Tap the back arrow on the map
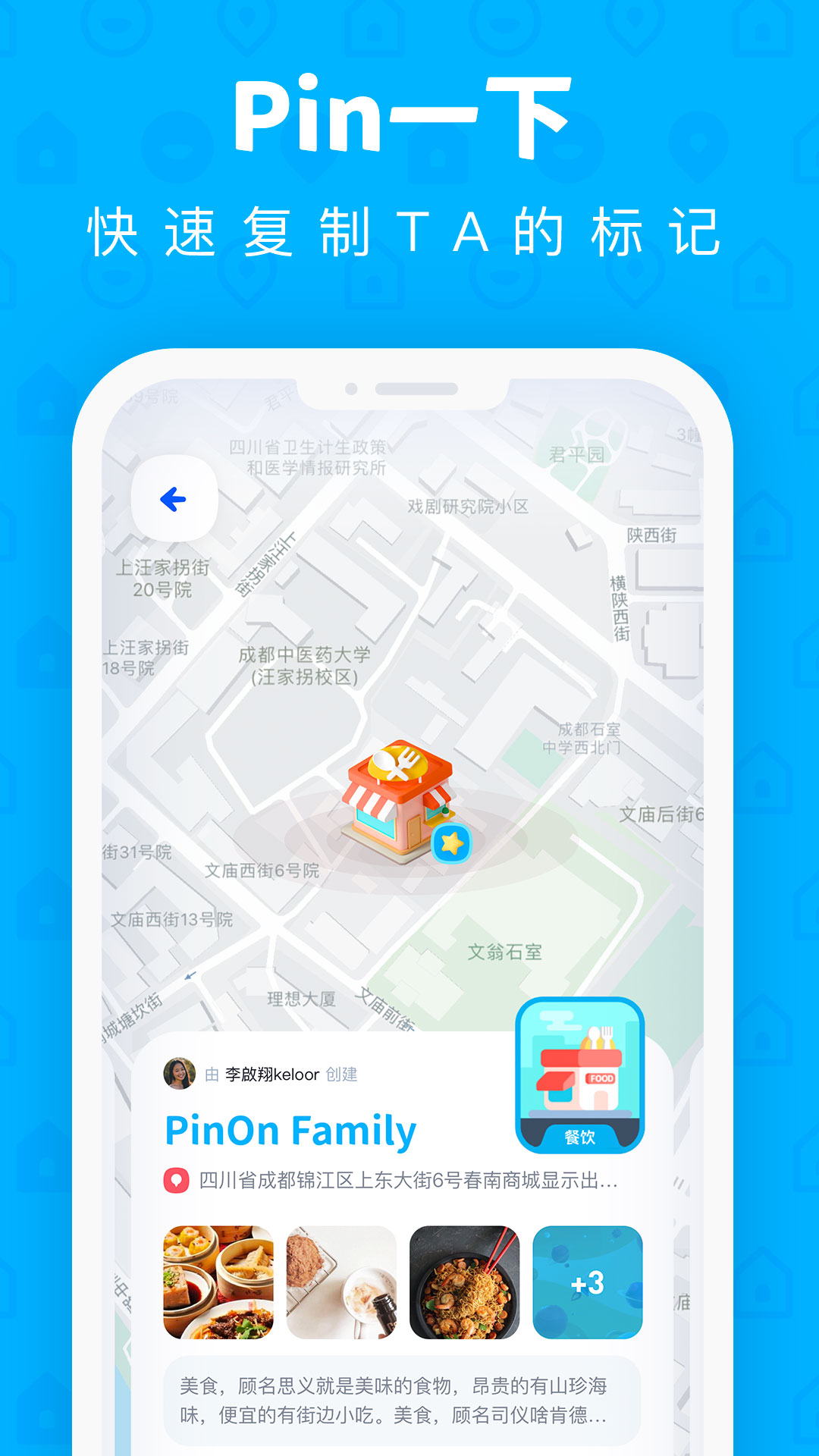 click(174, 498)
